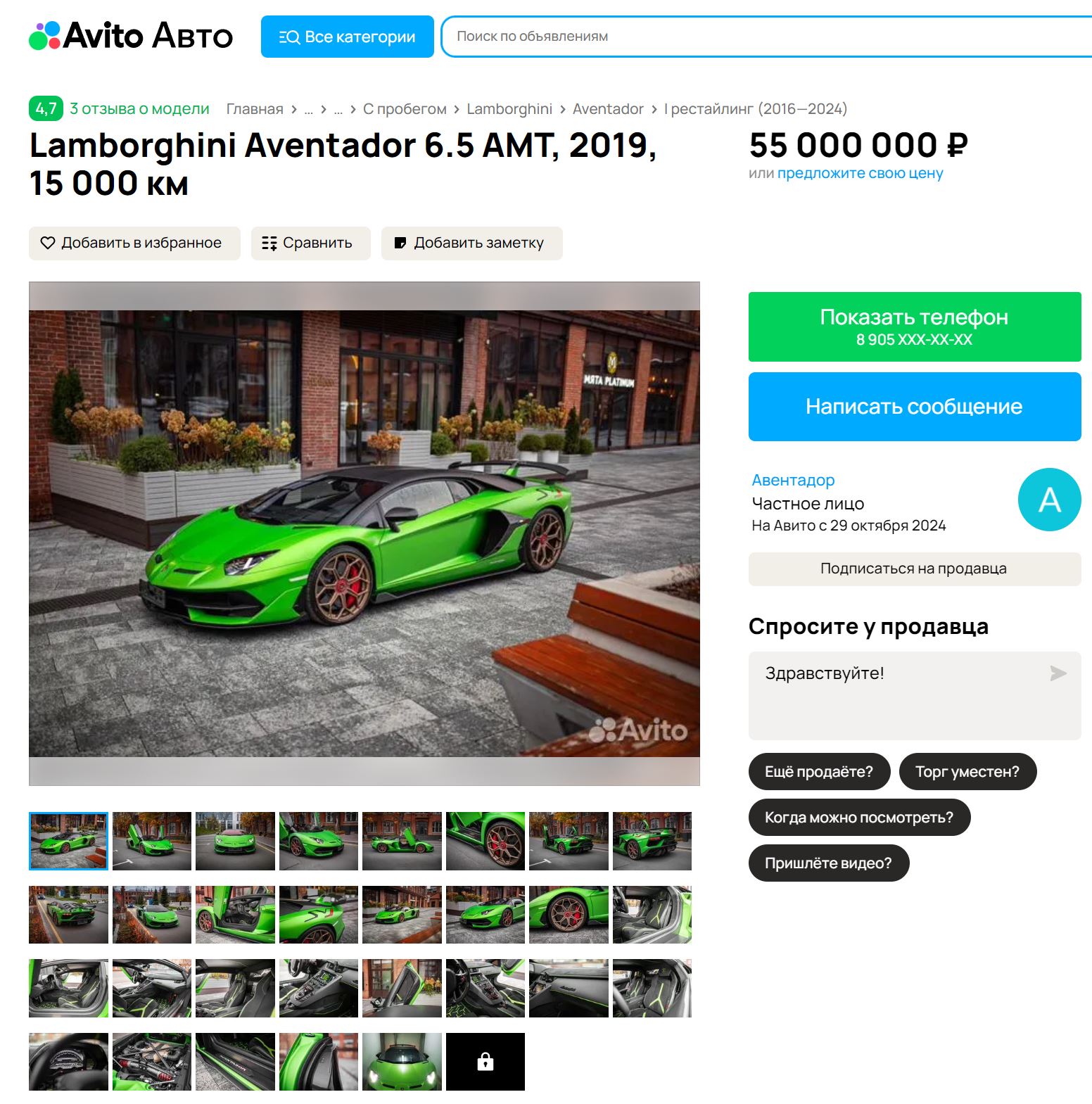The image size is (1092, 1104).
Task: Tap Написать сообщение
Action: (914, 407)
